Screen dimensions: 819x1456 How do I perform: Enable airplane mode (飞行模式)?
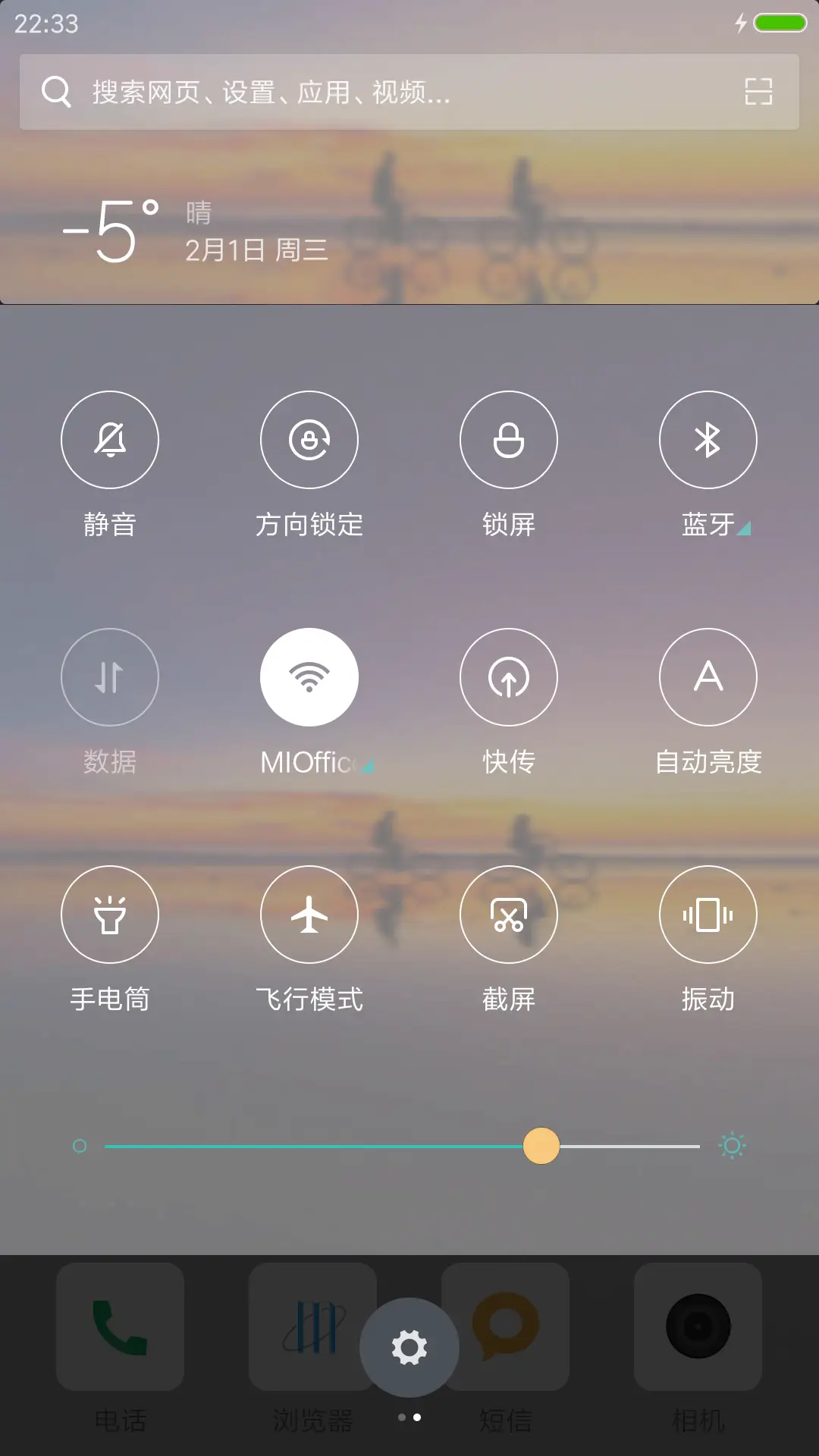pos(309,914)
